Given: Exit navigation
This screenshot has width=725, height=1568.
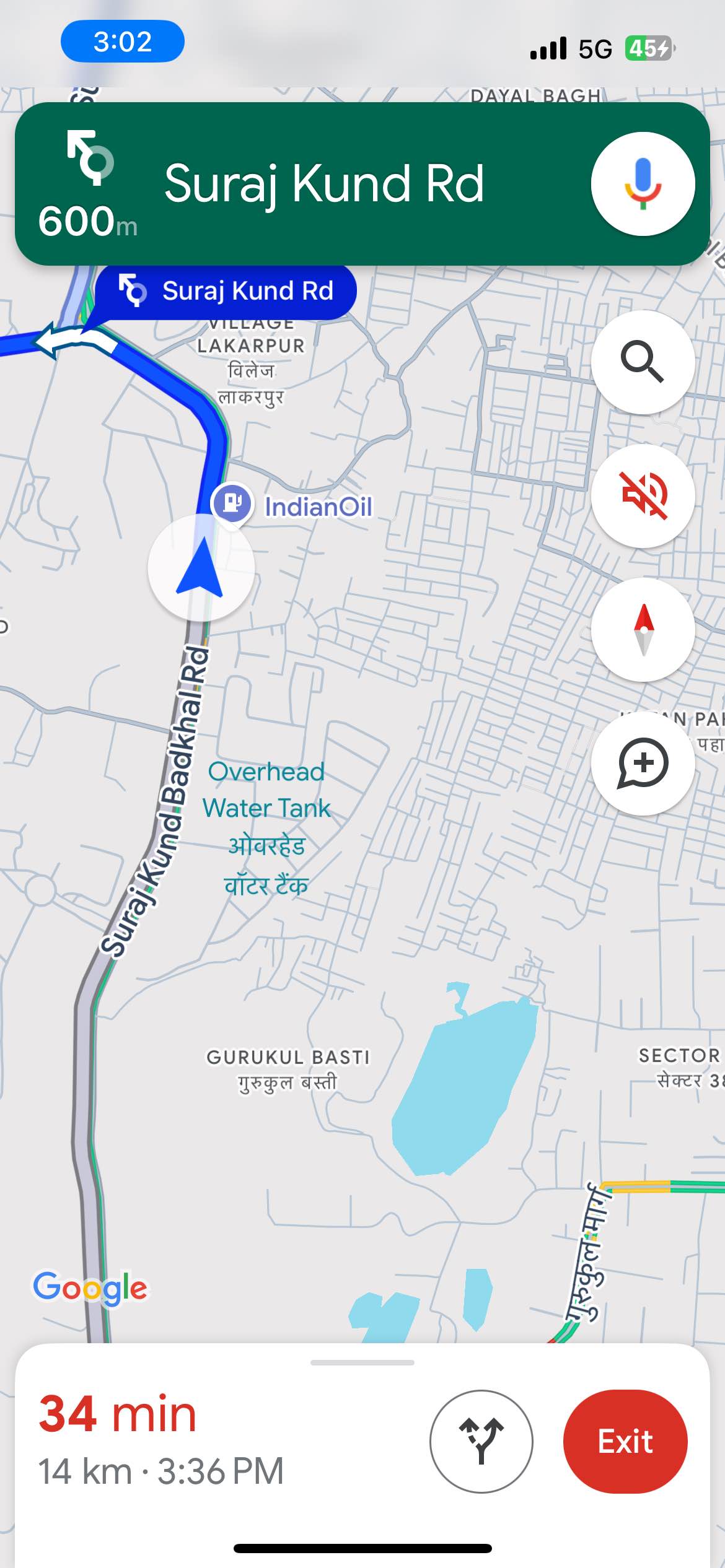Looking at the screenshot, I should tap(625, 1442).
